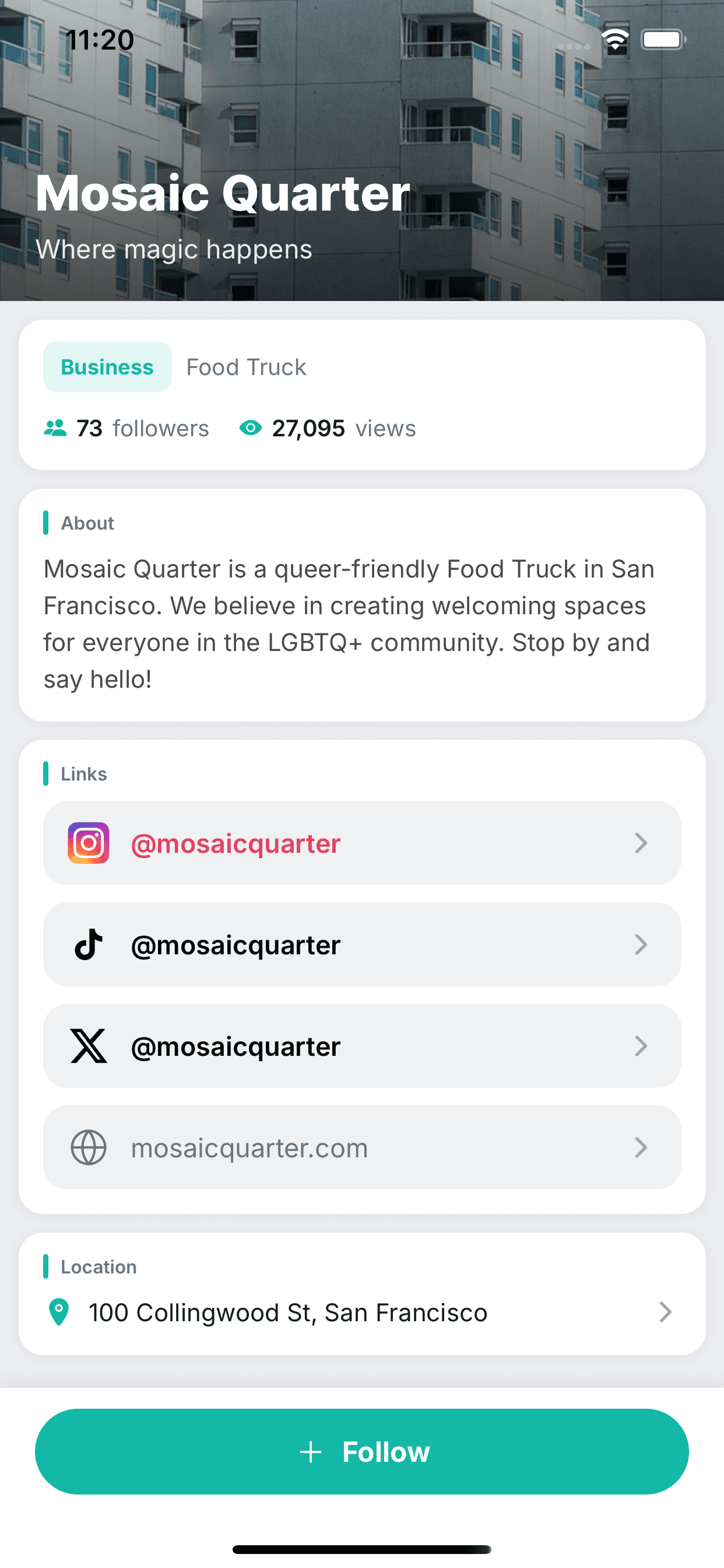Viewport: 724px width, 1568px height.
Task: Open the globe website icon
Action: (x=88, y=1147)
